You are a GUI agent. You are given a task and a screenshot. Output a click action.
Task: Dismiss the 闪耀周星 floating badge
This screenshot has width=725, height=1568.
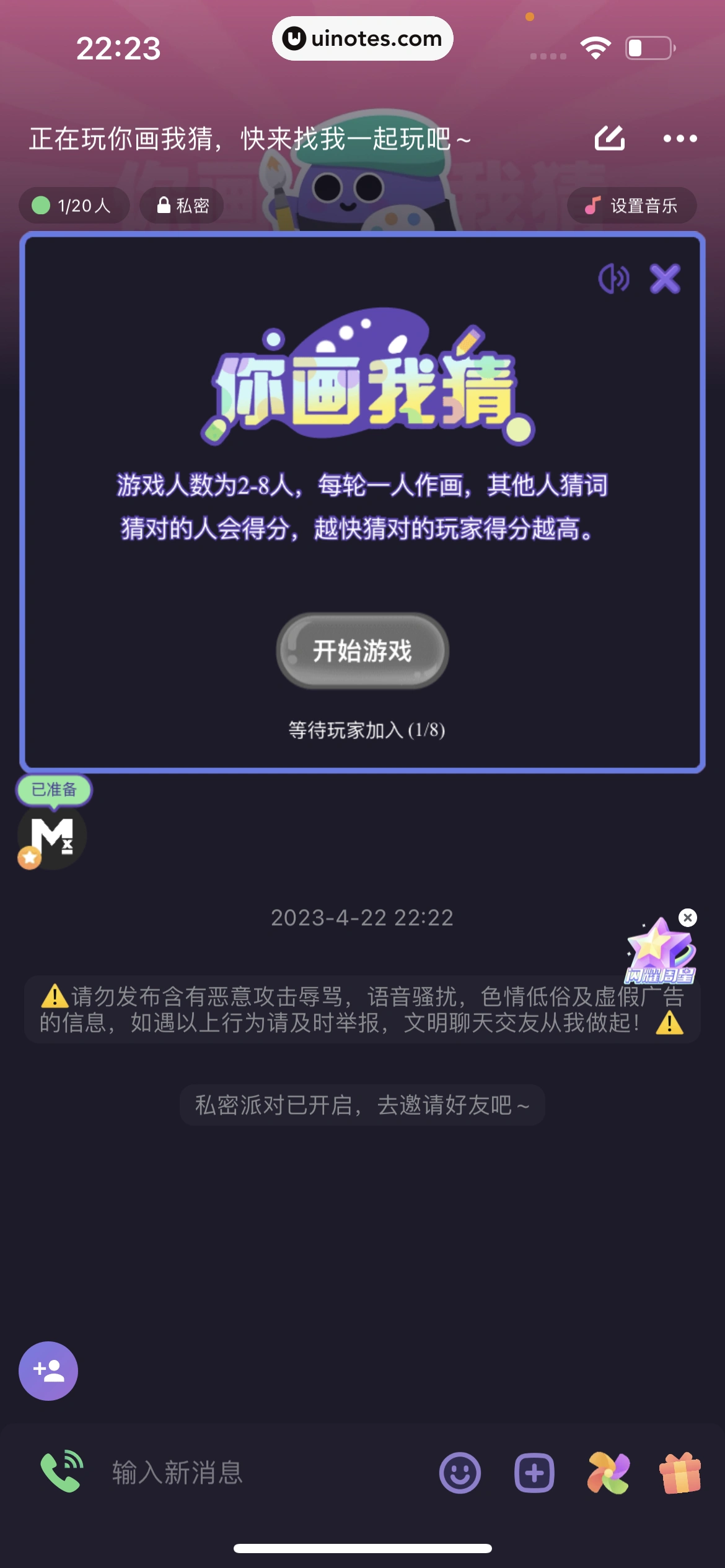pyautogui.click(x=687, y=918)
